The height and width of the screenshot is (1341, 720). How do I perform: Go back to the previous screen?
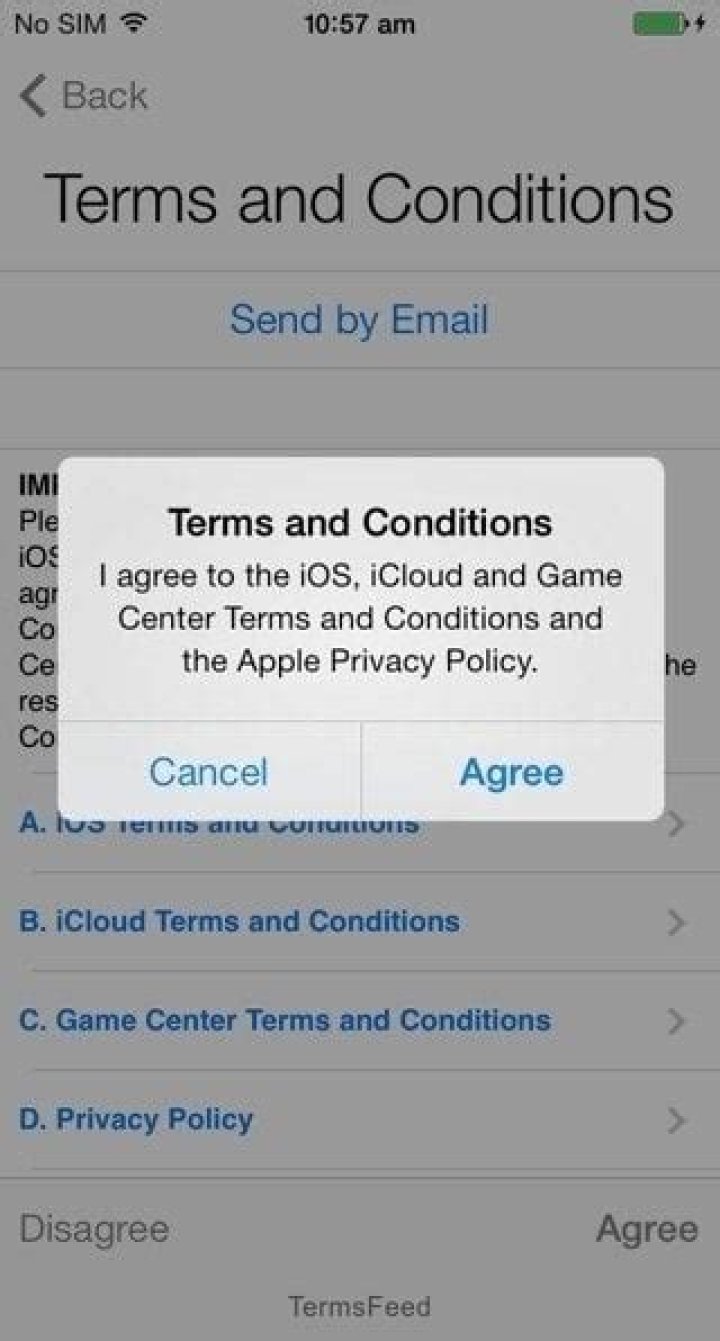click(84, 96)
